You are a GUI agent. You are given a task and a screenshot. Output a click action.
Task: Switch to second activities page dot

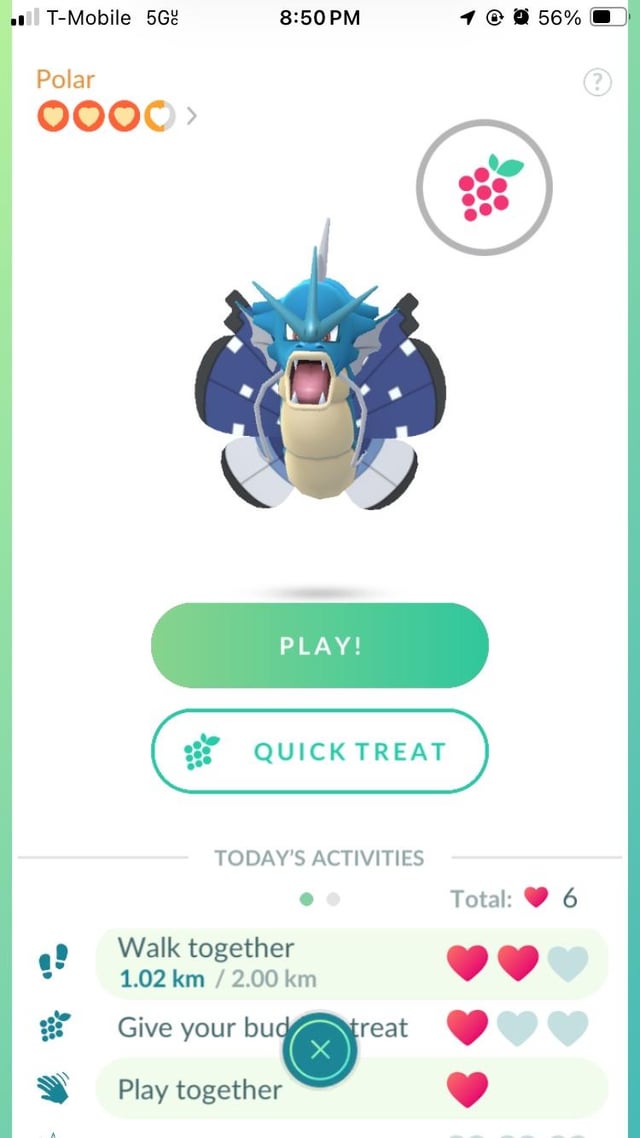pos(334,899)
